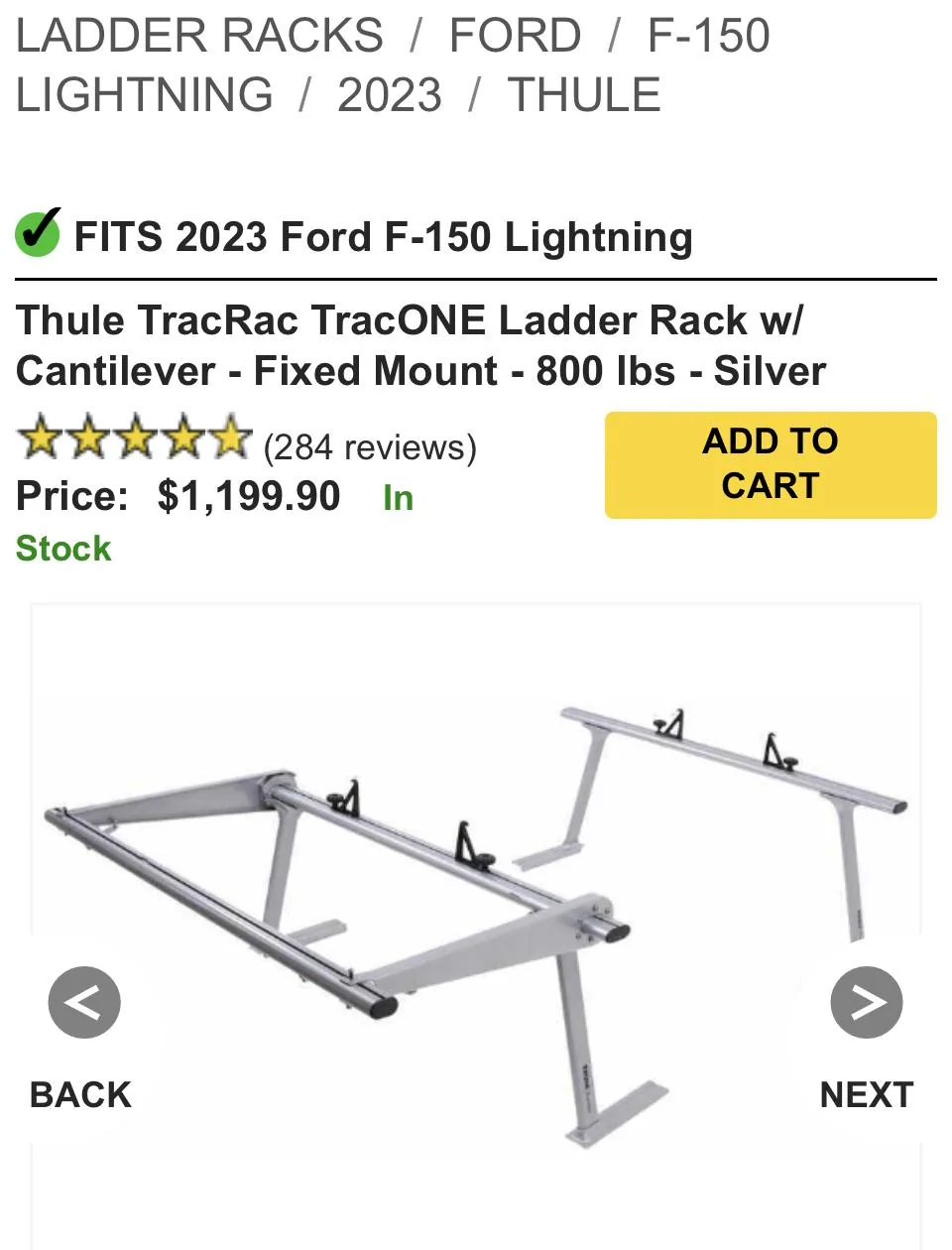Go back to the previous image

pyautogui.click(x=84, y=1003)
